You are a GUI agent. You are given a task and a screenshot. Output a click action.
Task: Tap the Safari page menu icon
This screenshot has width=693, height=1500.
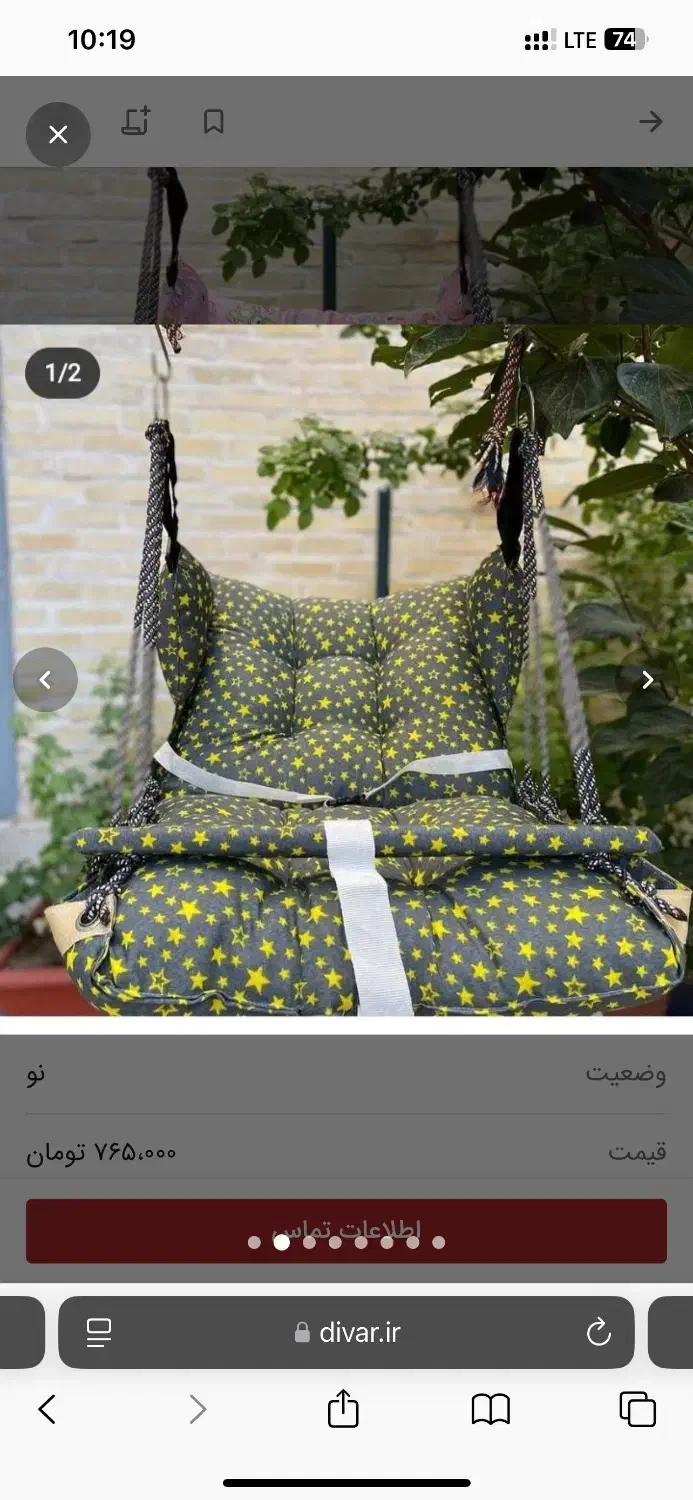[x=99, y=1332]
